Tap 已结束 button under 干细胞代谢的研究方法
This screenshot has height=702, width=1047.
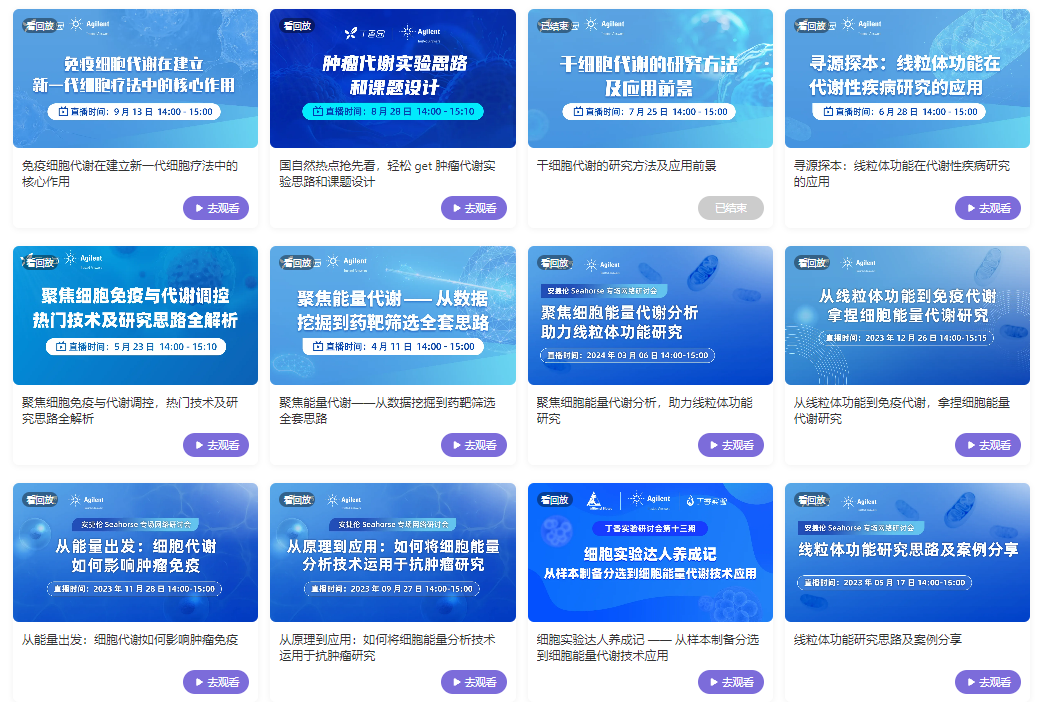click(x=730, y=208)
